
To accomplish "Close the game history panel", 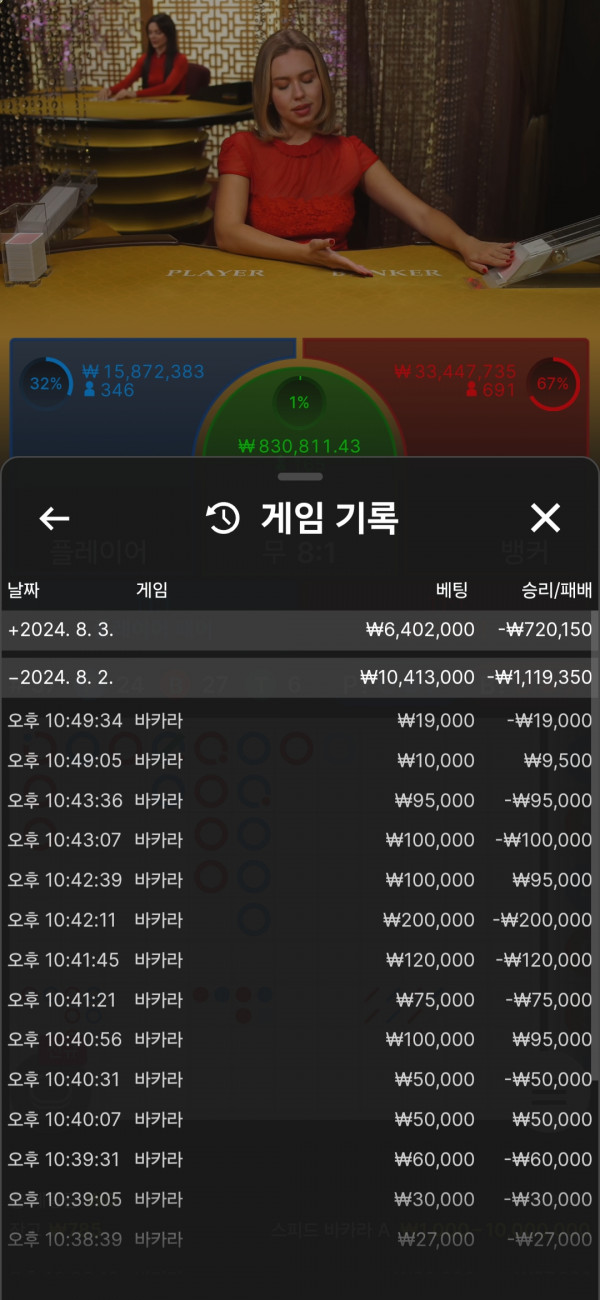I will pos(545,517).
